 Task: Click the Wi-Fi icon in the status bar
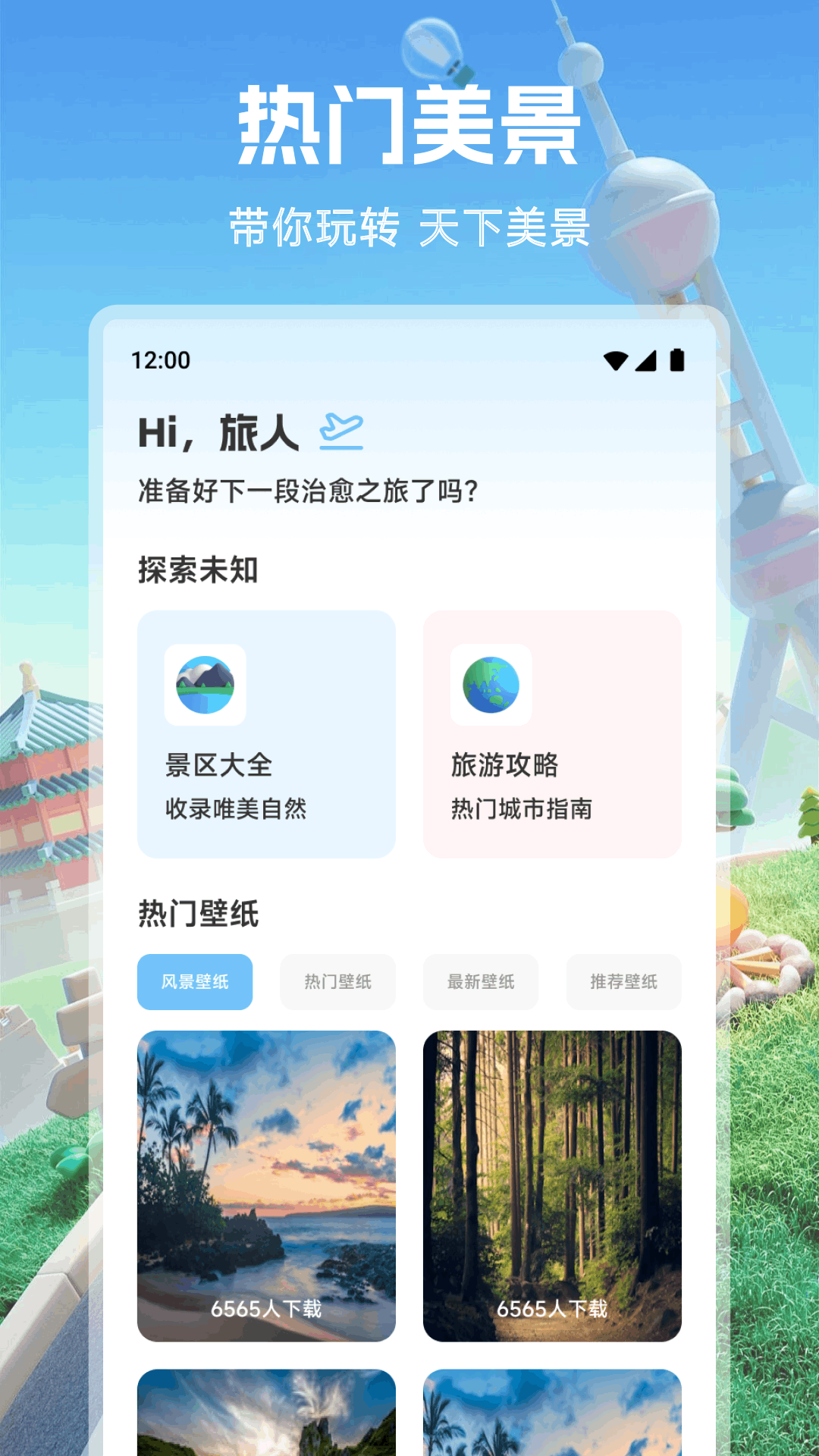tap(616, 361)
